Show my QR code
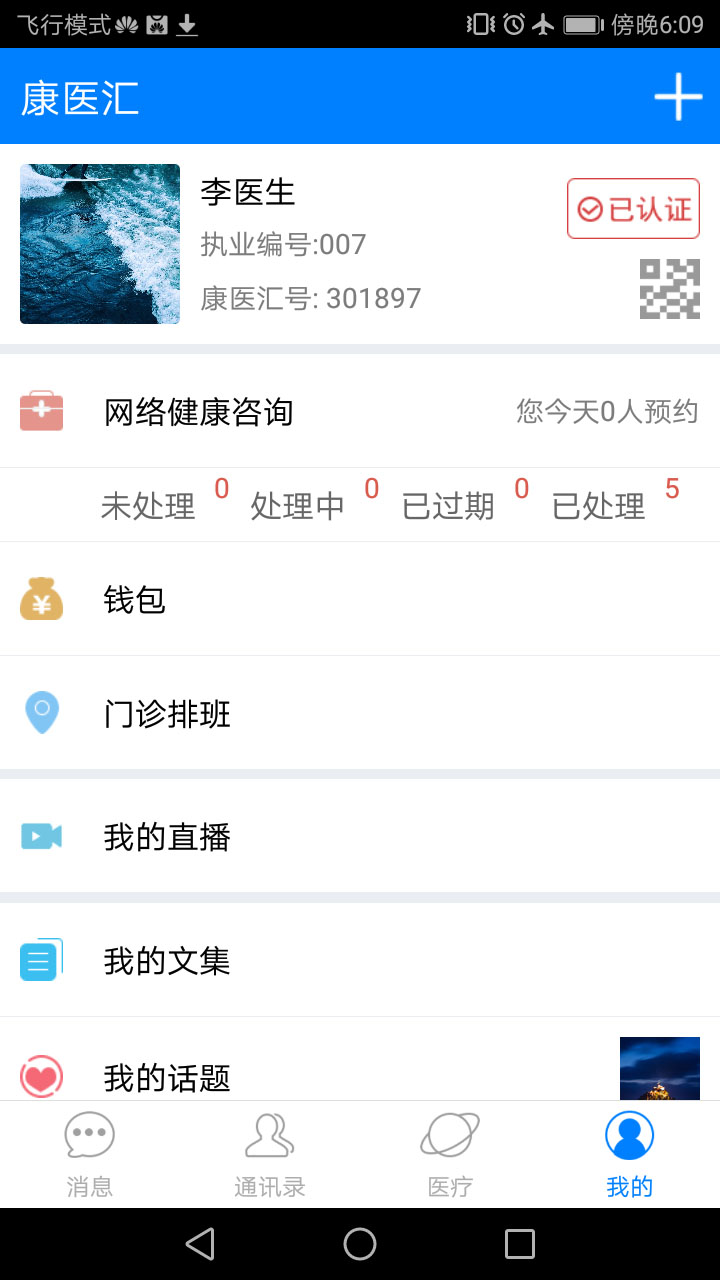 [x=669, y=289]
